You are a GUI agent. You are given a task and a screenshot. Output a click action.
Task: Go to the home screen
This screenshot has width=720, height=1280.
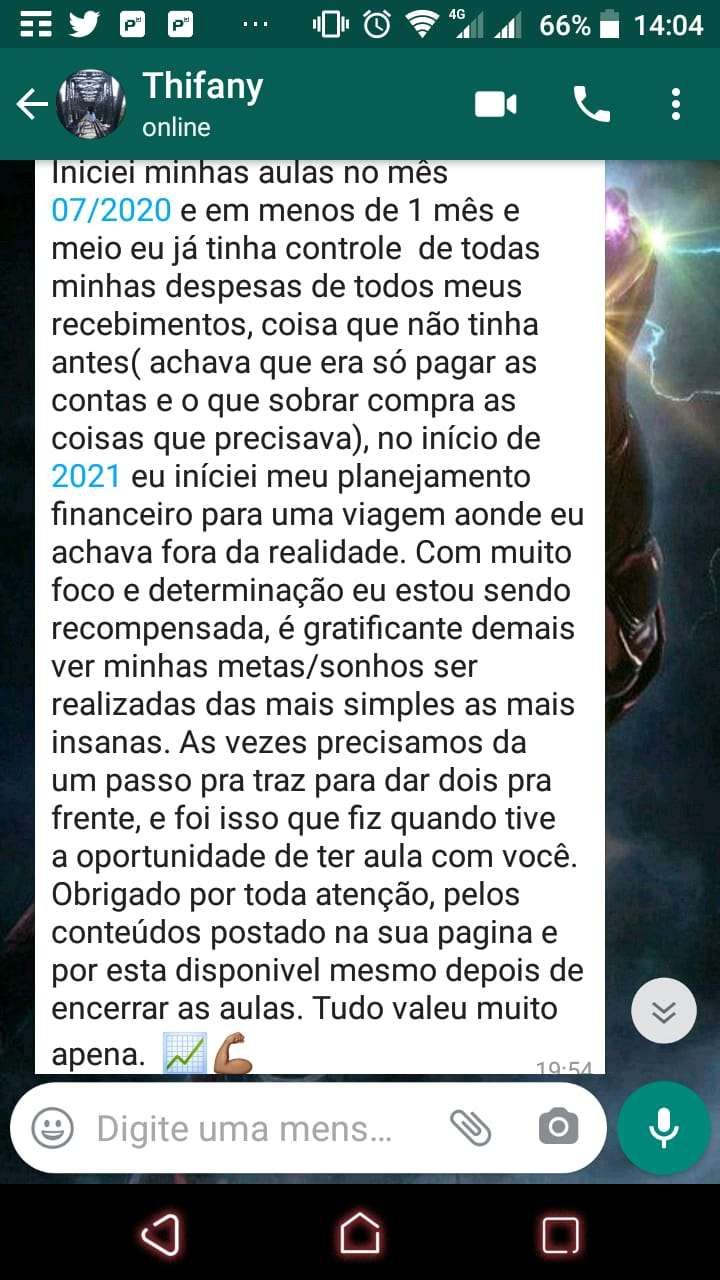360,1234
